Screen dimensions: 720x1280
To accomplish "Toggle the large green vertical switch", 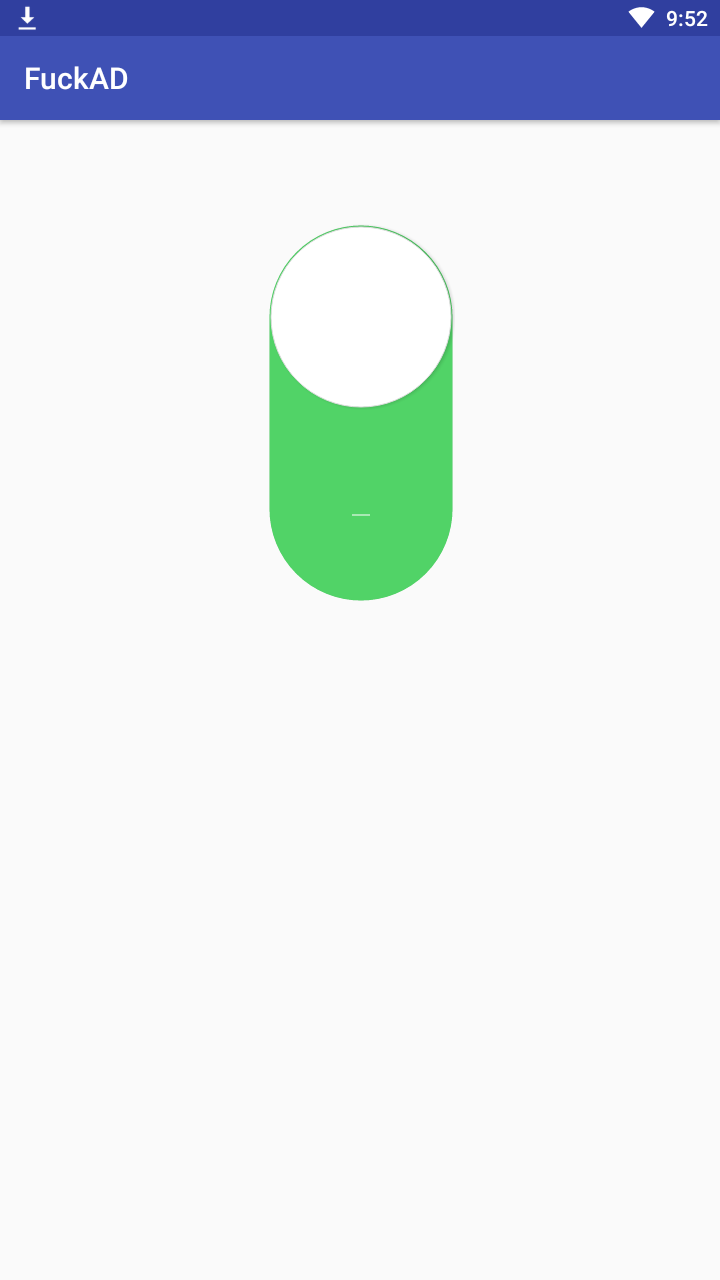I will coord(361,413).
